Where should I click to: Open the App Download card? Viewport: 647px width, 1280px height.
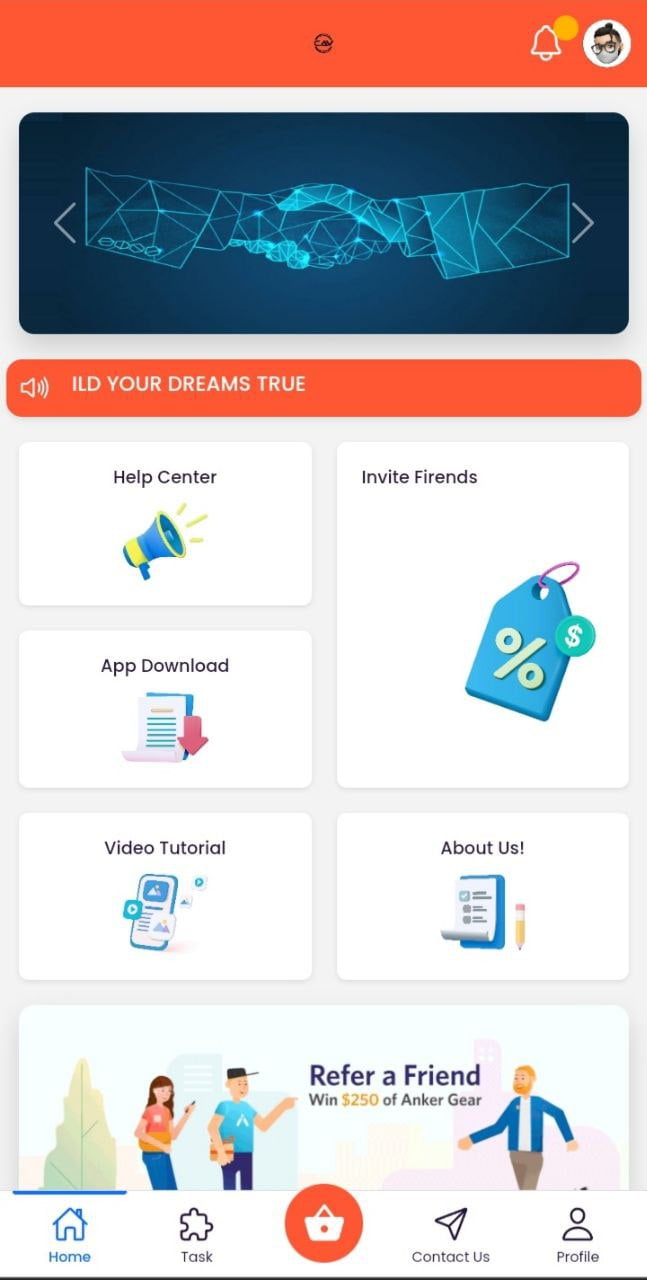tap(165, 708)
